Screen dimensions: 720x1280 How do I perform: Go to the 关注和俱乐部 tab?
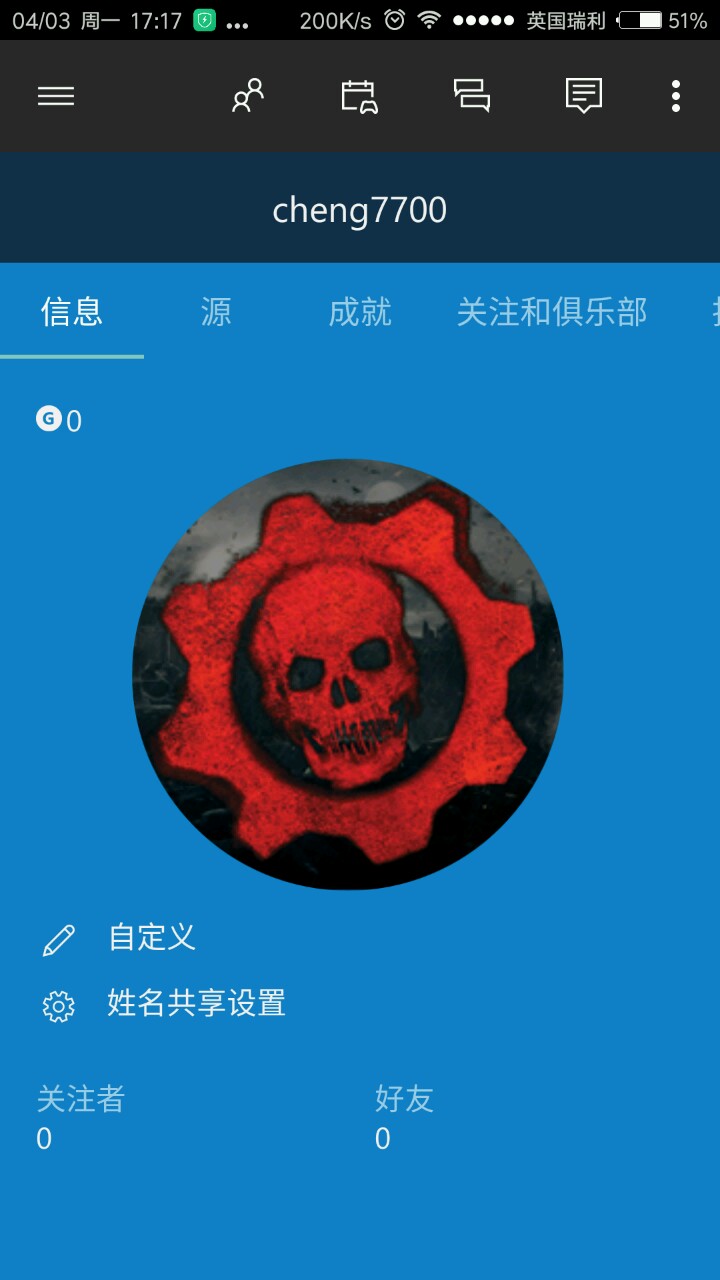(552, 313)
